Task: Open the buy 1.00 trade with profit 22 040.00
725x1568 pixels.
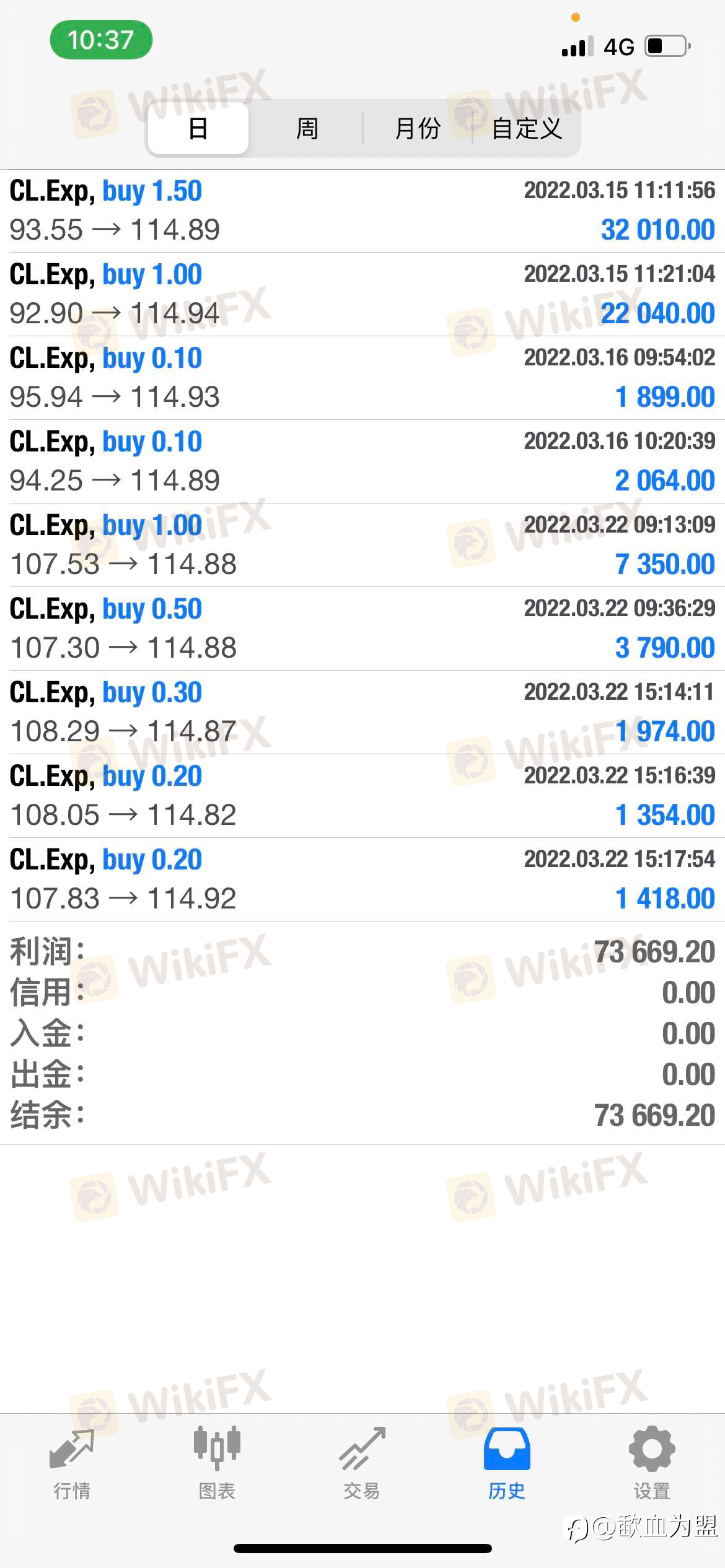Action: (x=362, y=294)
